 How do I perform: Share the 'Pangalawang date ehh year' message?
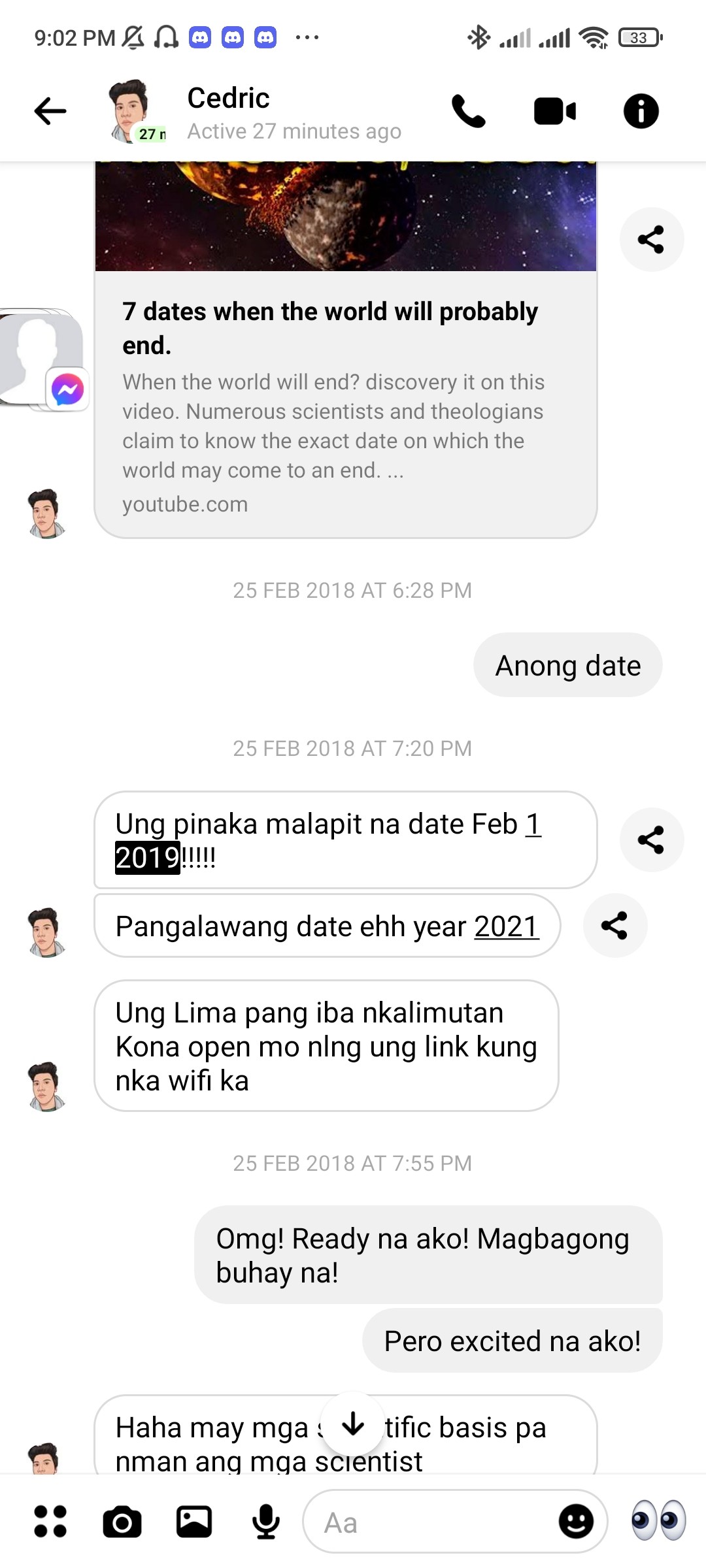614,926
